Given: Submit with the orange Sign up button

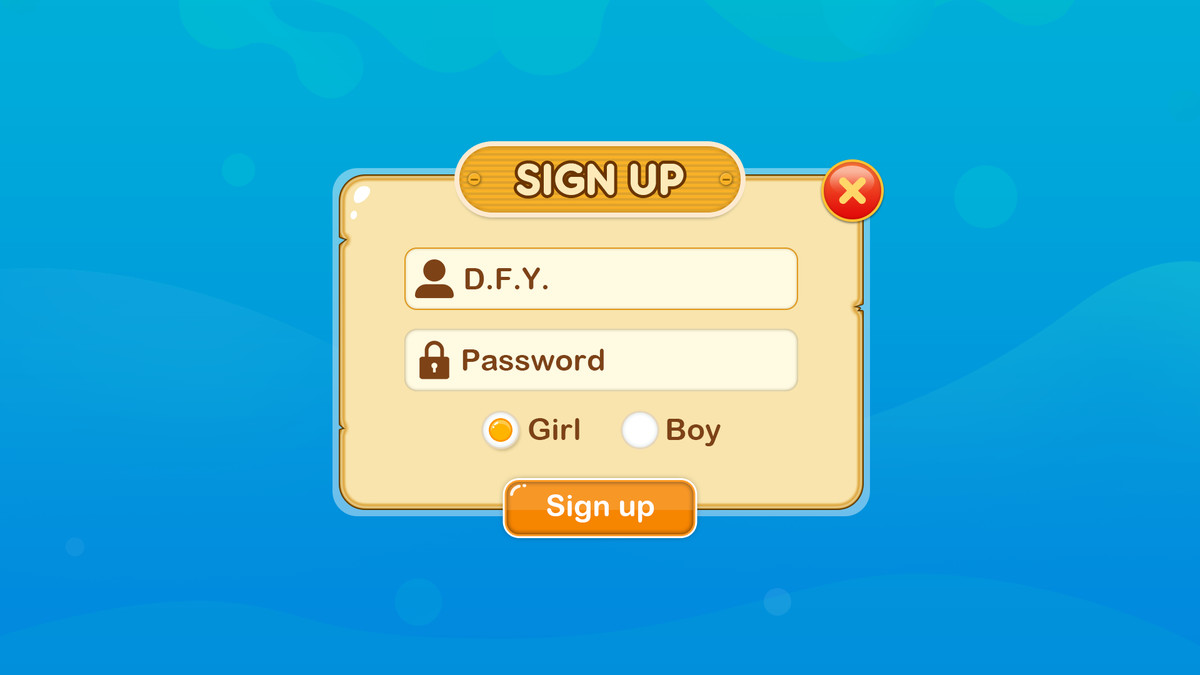Looking at the screenshot, I should click(x=600, y=507).
